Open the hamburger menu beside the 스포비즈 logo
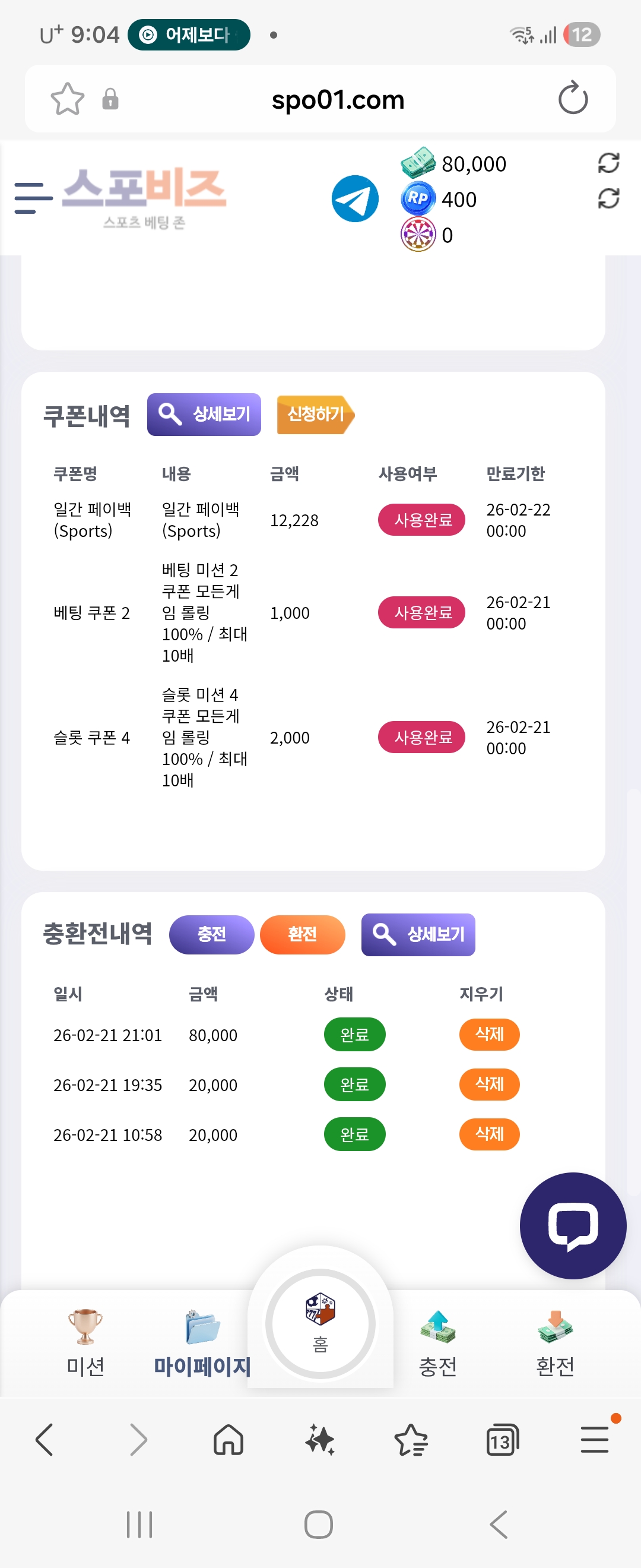 point(33,198)
